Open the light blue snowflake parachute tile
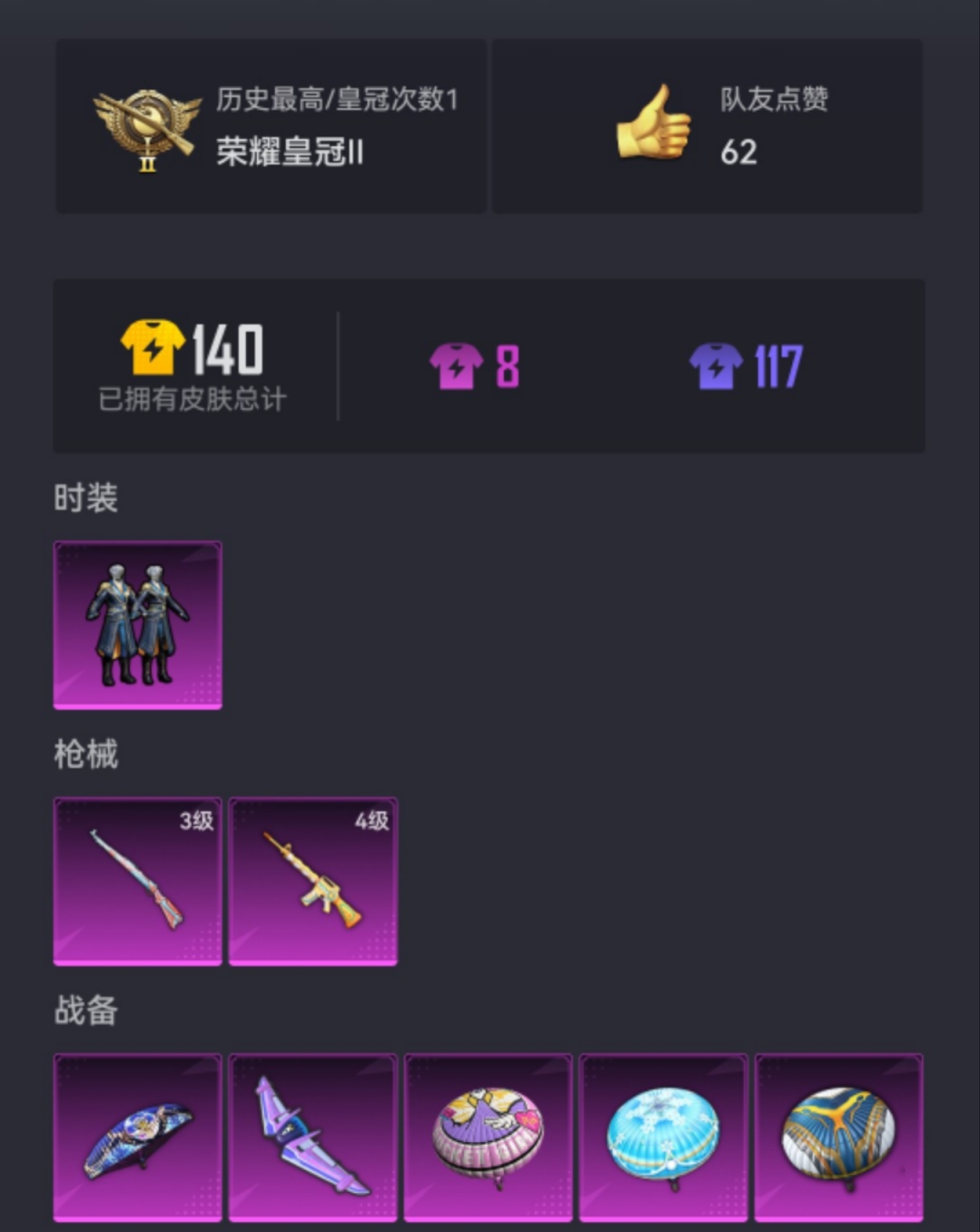Screen dimensions: 980x1232 pyautogui.click(x=663, y=1138)
